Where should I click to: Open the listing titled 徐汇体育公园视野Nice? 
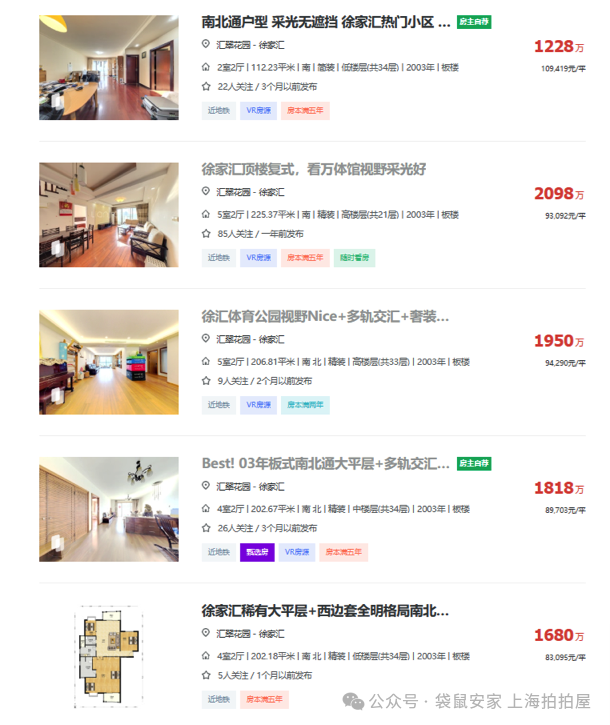325,316
